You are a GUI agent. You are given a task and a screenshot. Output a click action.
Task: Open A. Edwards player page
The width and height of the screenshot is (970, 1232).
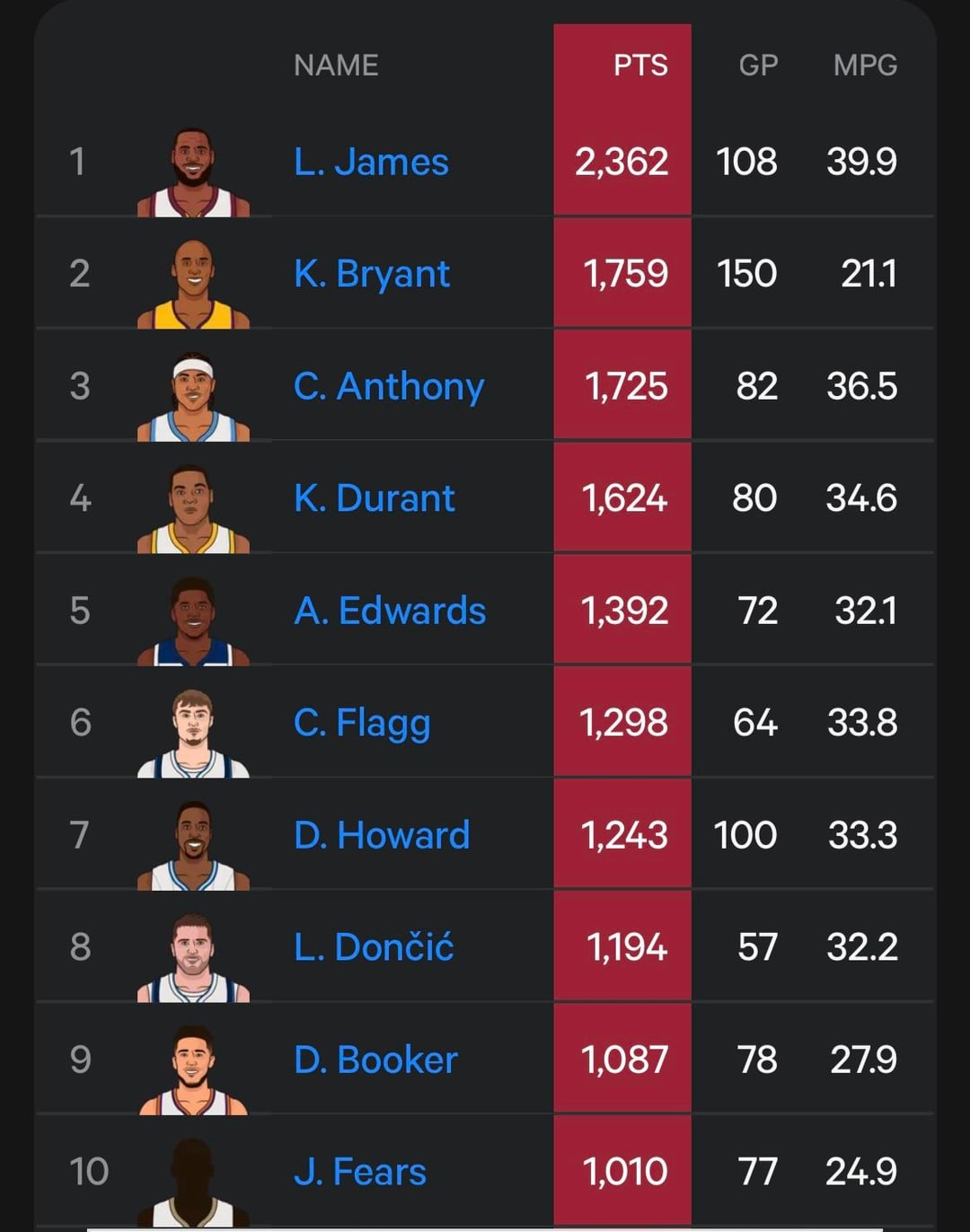(x=389, y=612)
